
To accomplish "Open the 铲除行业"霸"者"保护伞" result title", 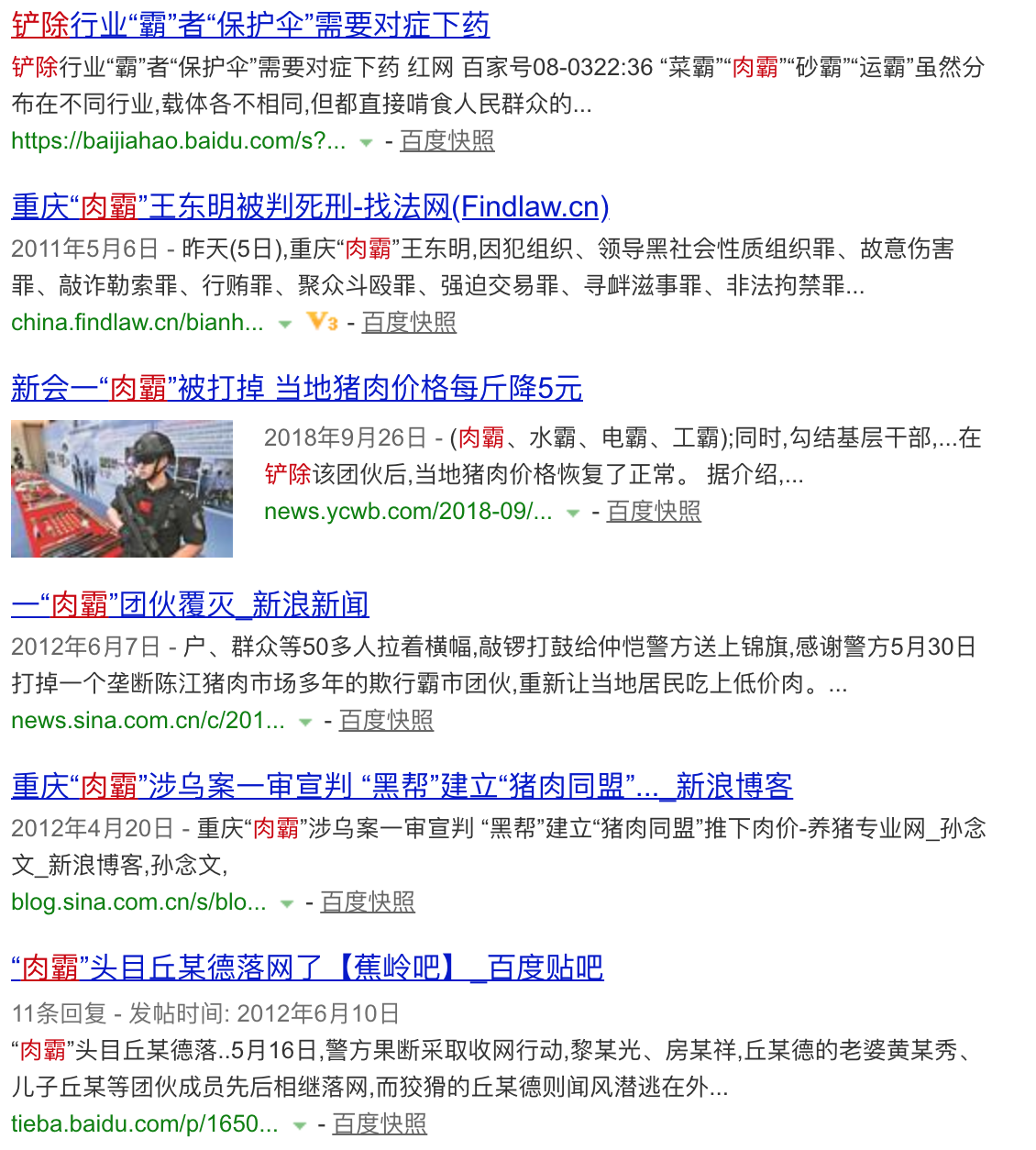I will pos(250,25).
